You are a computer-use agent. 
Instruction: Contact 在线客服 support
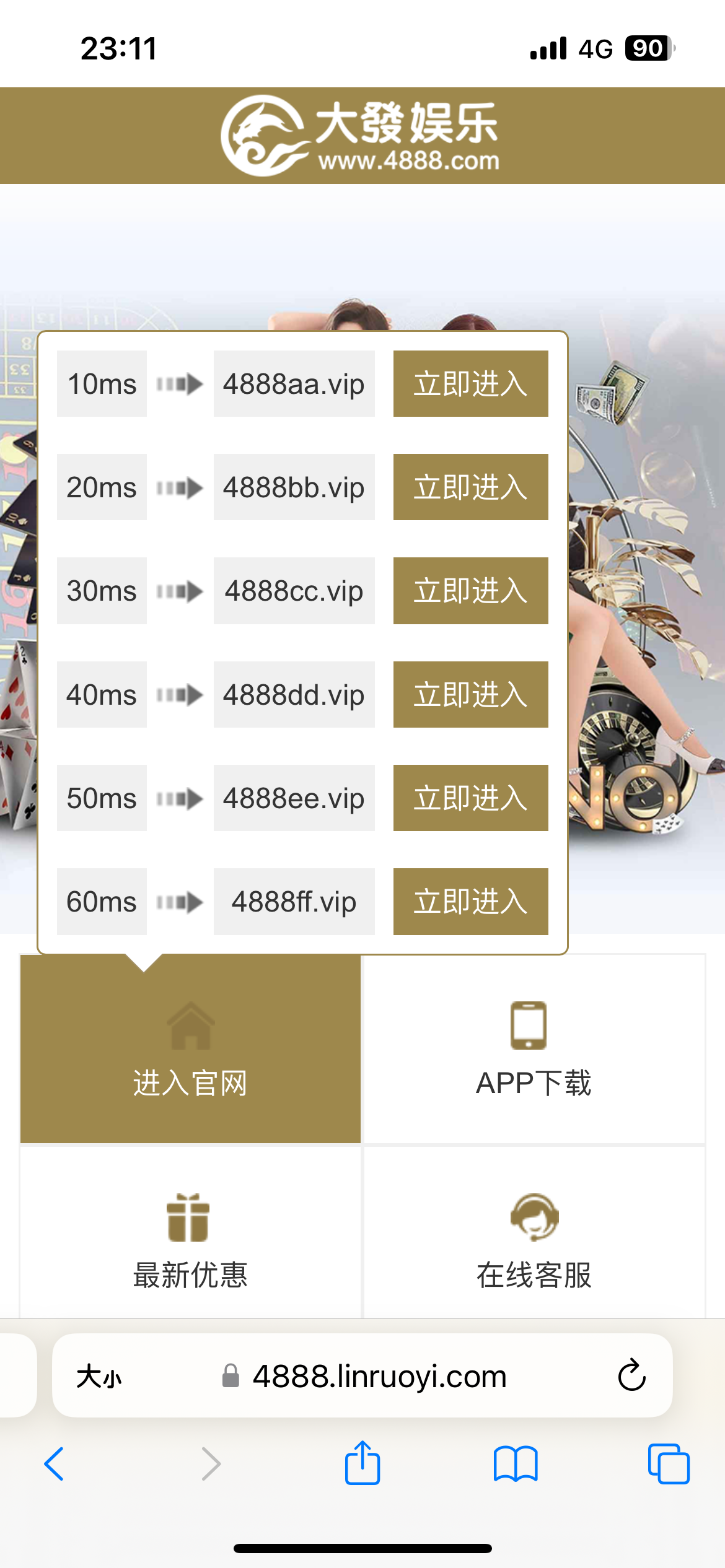click(534, 1239)
